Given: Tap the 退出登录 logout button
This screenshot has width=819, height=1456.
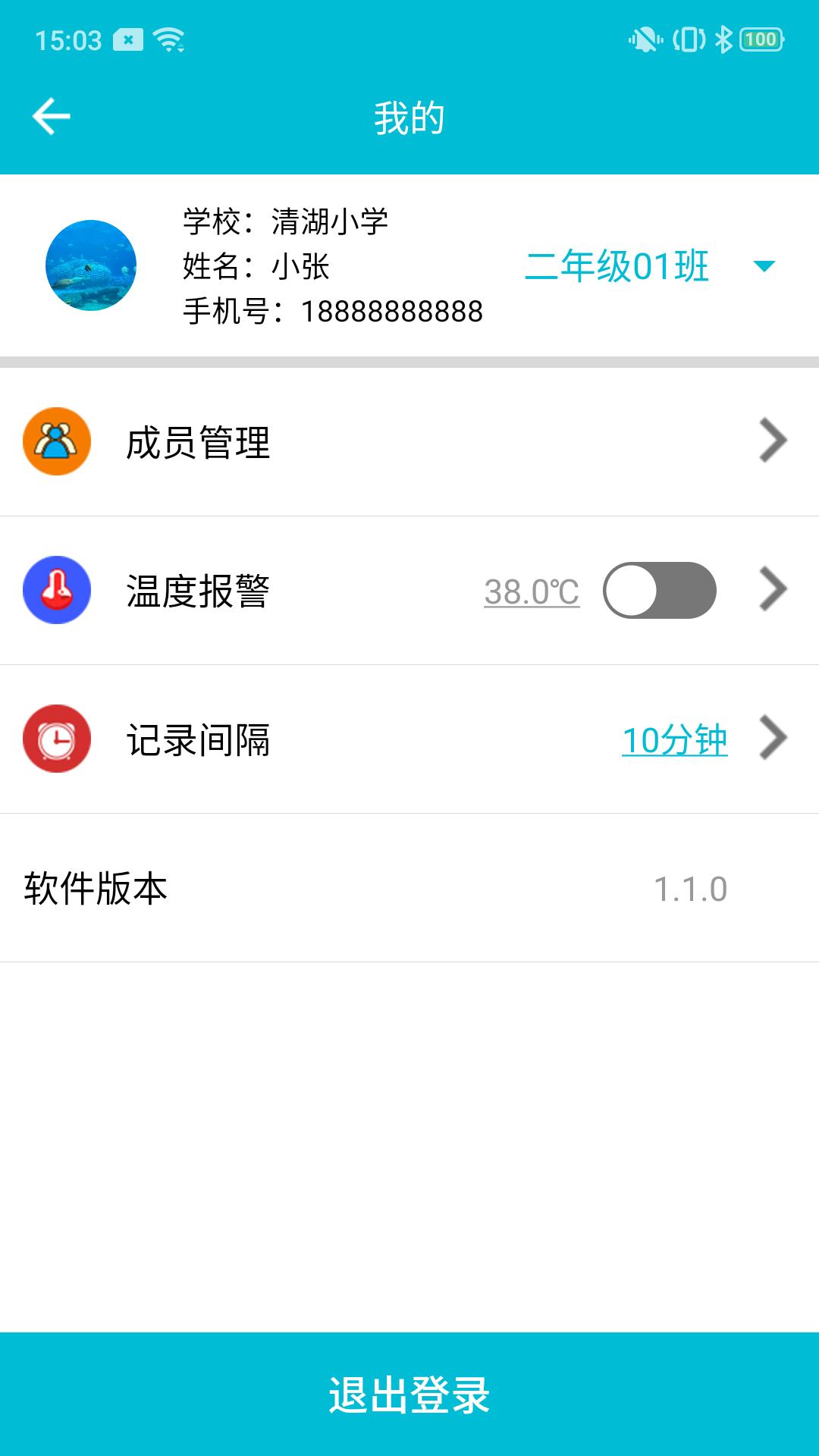Looking at the screenshot, I should click(x=409, y=1394).
